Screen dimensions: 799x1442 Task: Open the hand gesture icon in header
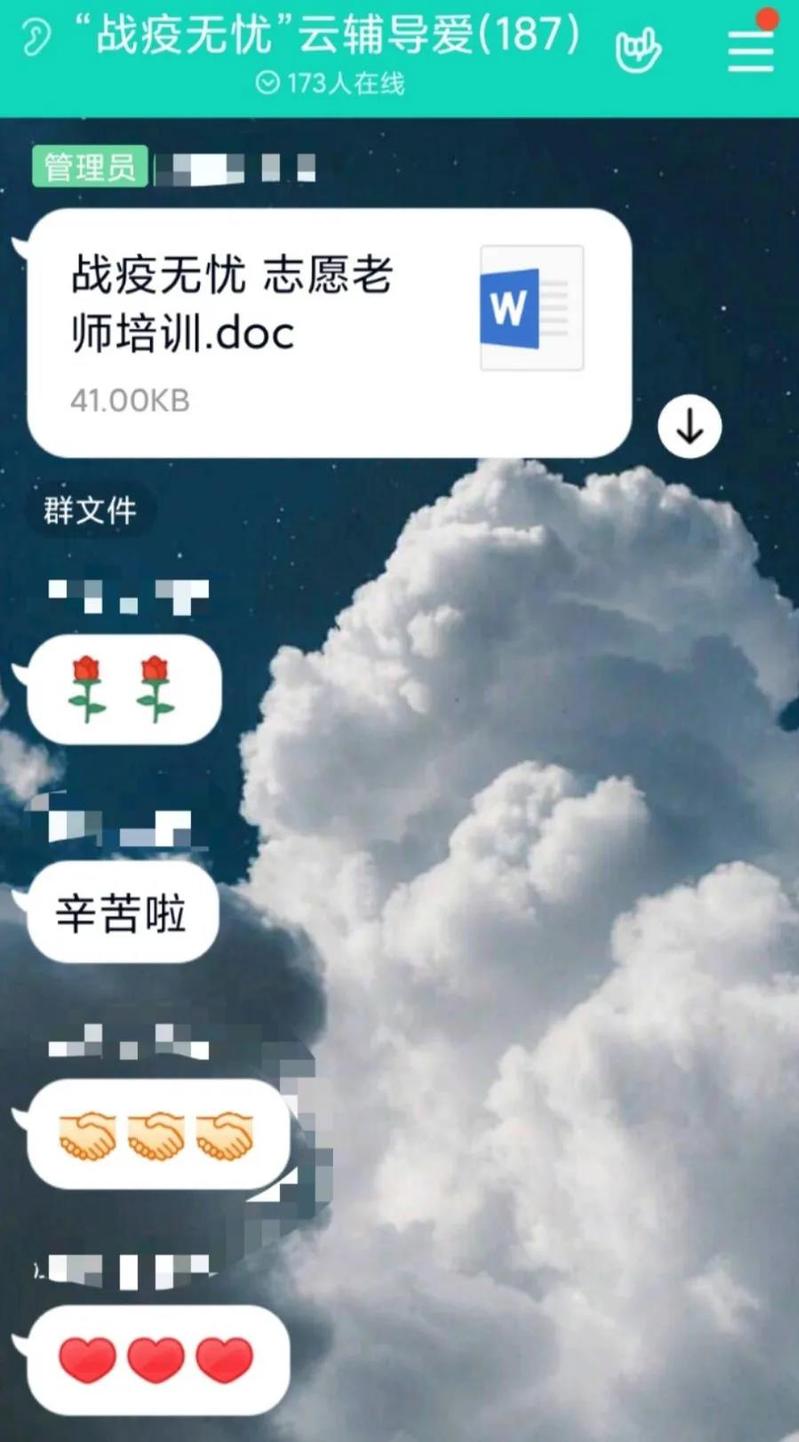click(638, 49)
